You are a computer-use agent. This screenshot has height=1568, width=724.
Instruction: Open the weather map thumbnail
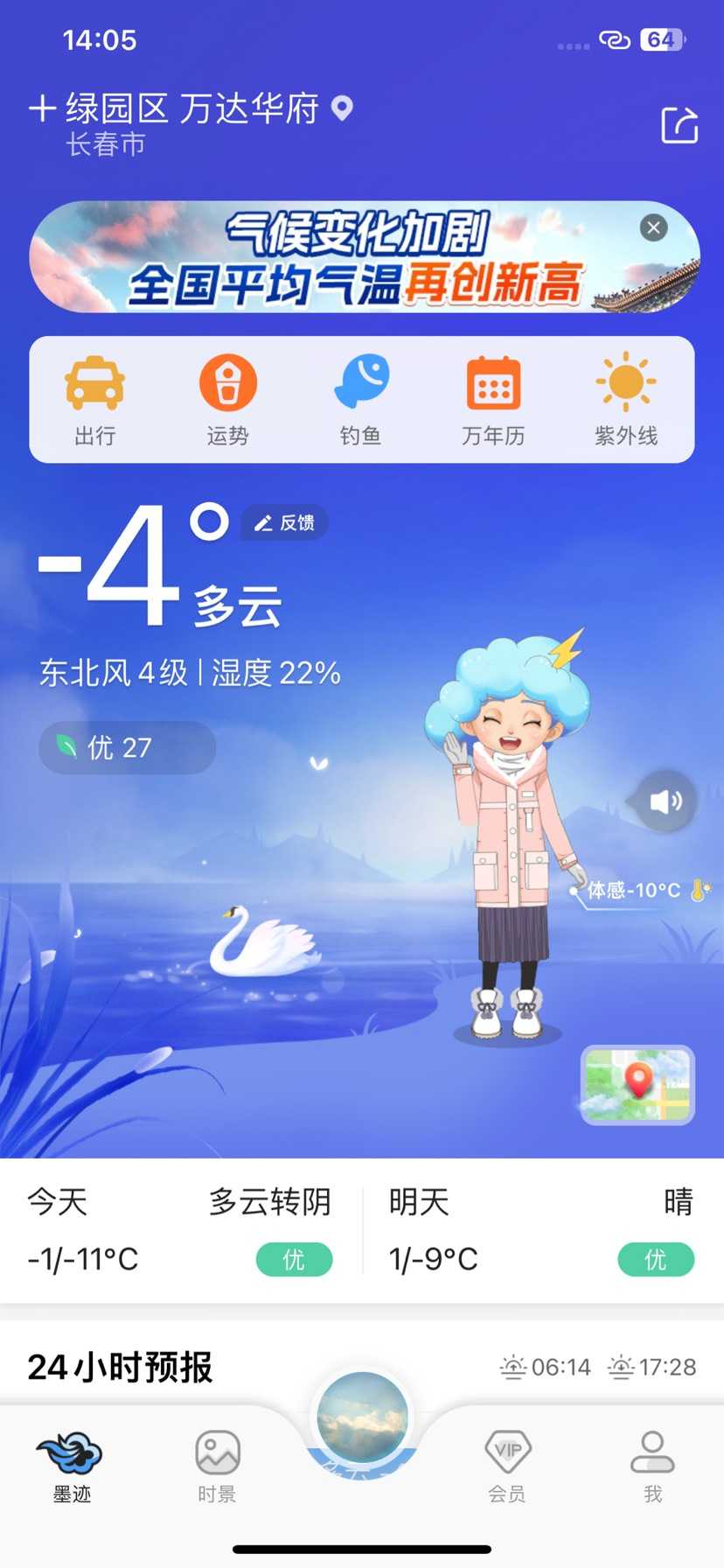click(x=637, y=1085)
